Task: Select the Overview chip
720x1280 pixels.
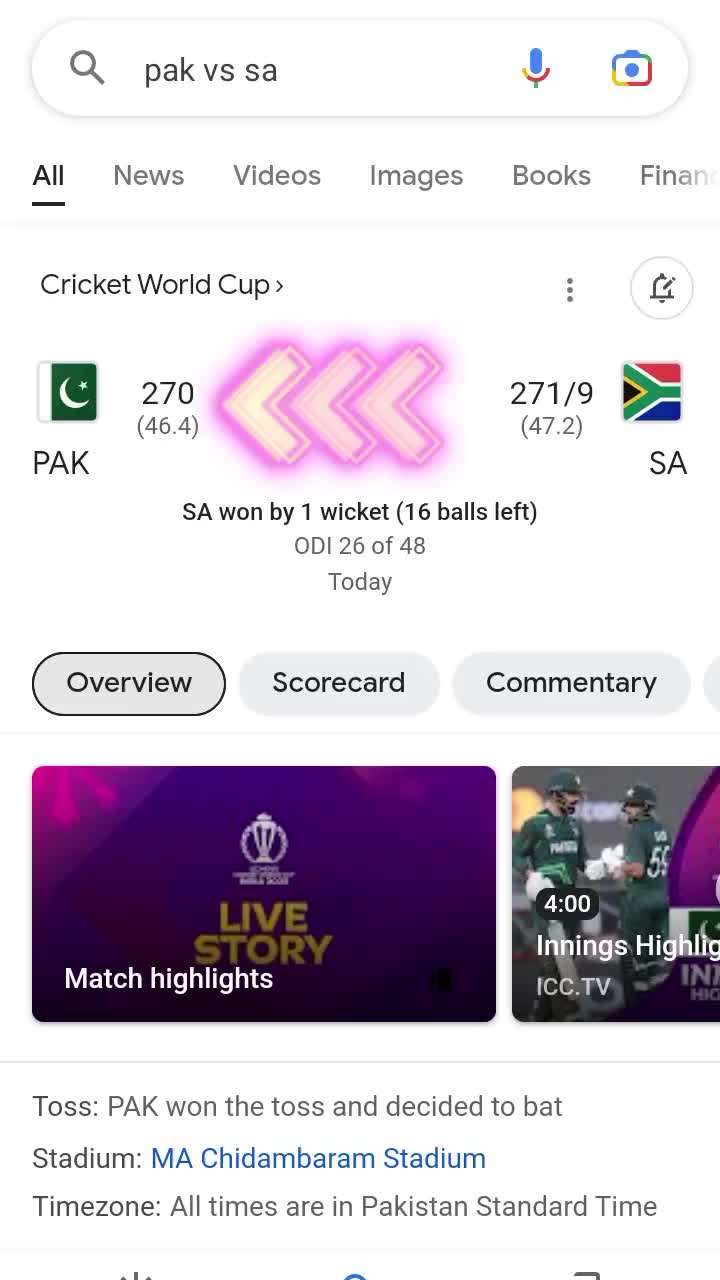Action: (129, 683)
